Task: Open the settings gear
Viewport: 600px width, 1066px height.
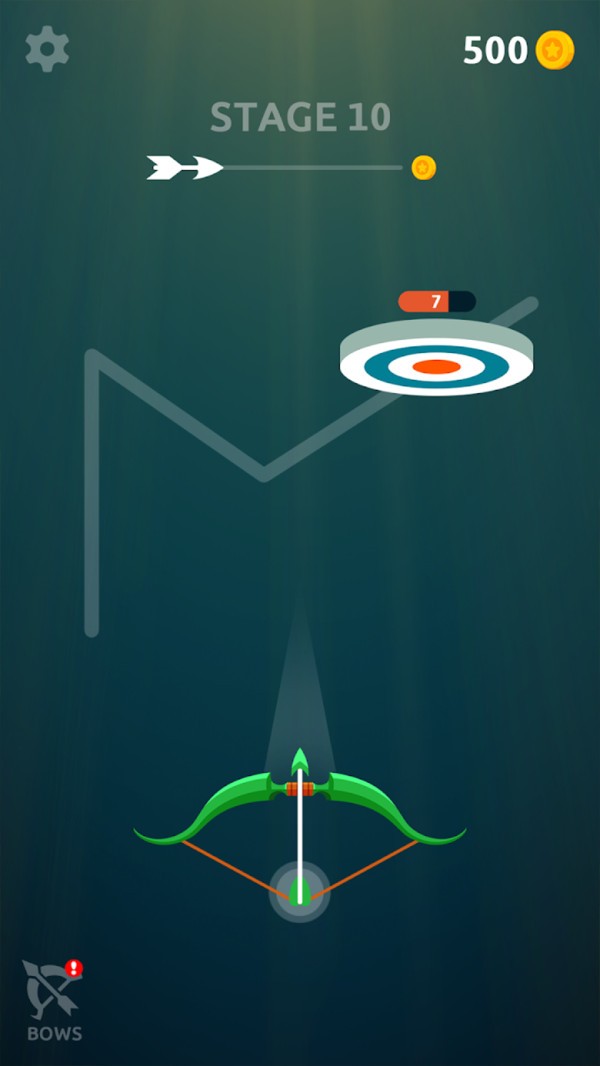Action: 47,49
